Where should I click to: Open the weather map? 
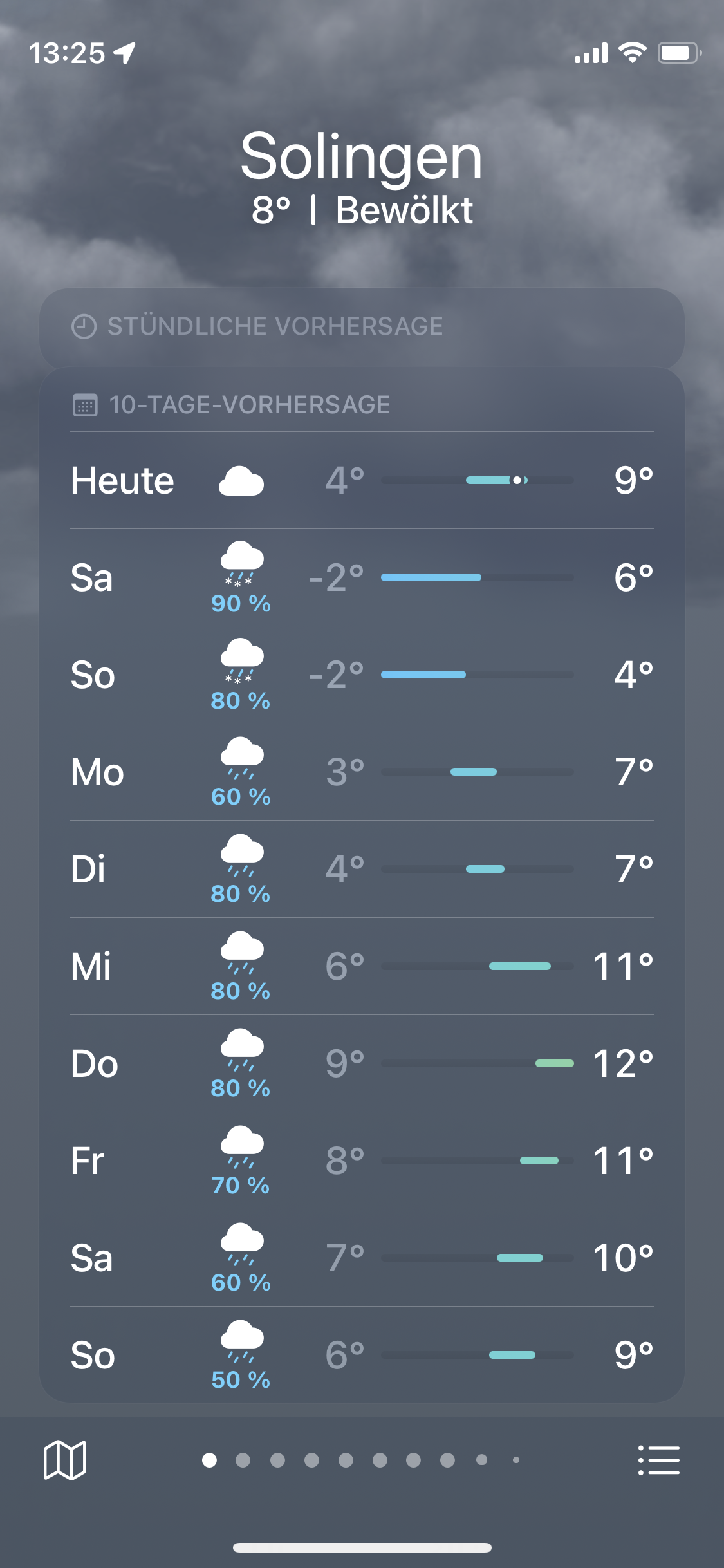(x=64, y=1460)
